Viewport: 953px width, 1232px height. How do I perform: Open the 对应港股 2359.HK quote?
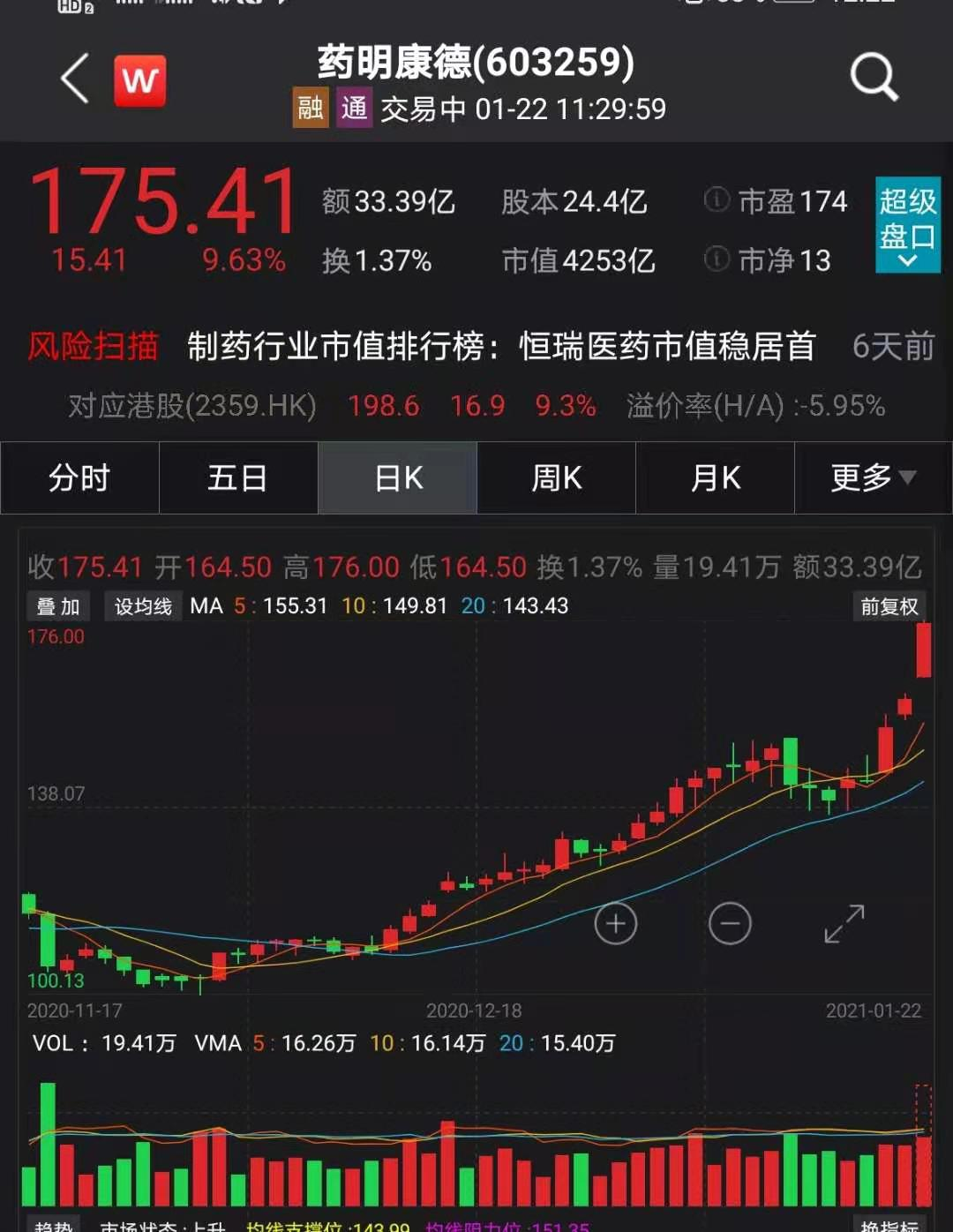(192, 406)
